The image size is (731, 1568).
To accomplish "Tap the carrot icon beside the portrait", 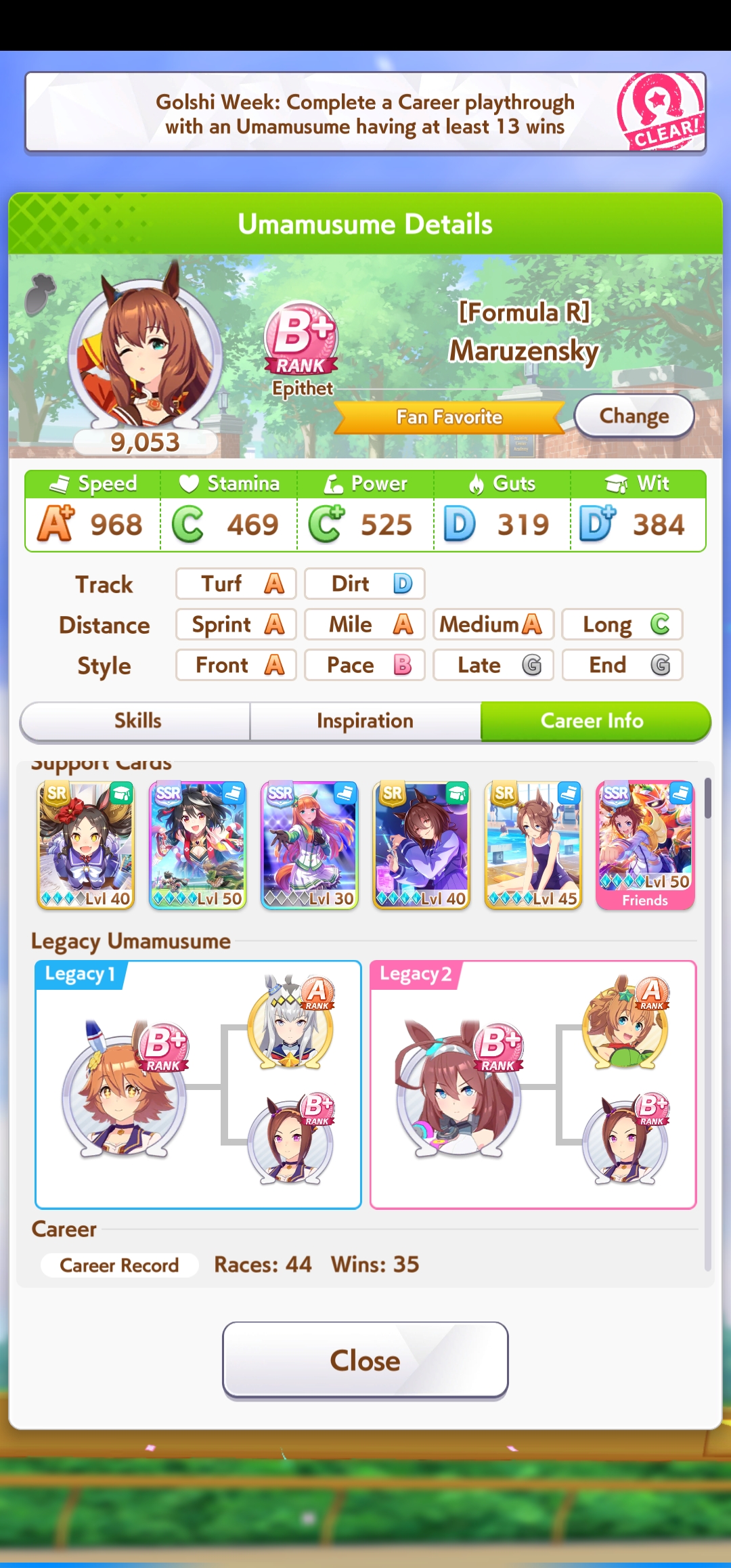I will (x=39, y=295).
